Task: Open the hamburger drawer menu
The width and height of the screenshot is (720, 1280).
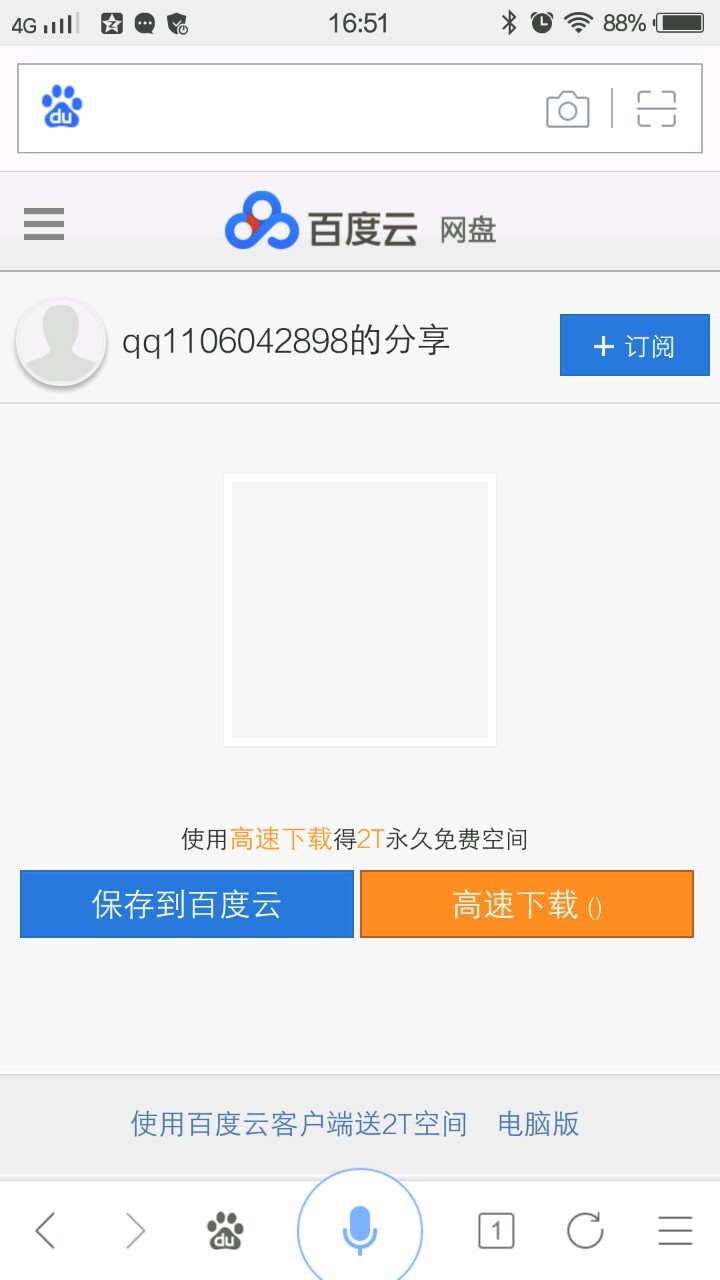Action: (x=44, y=224)
